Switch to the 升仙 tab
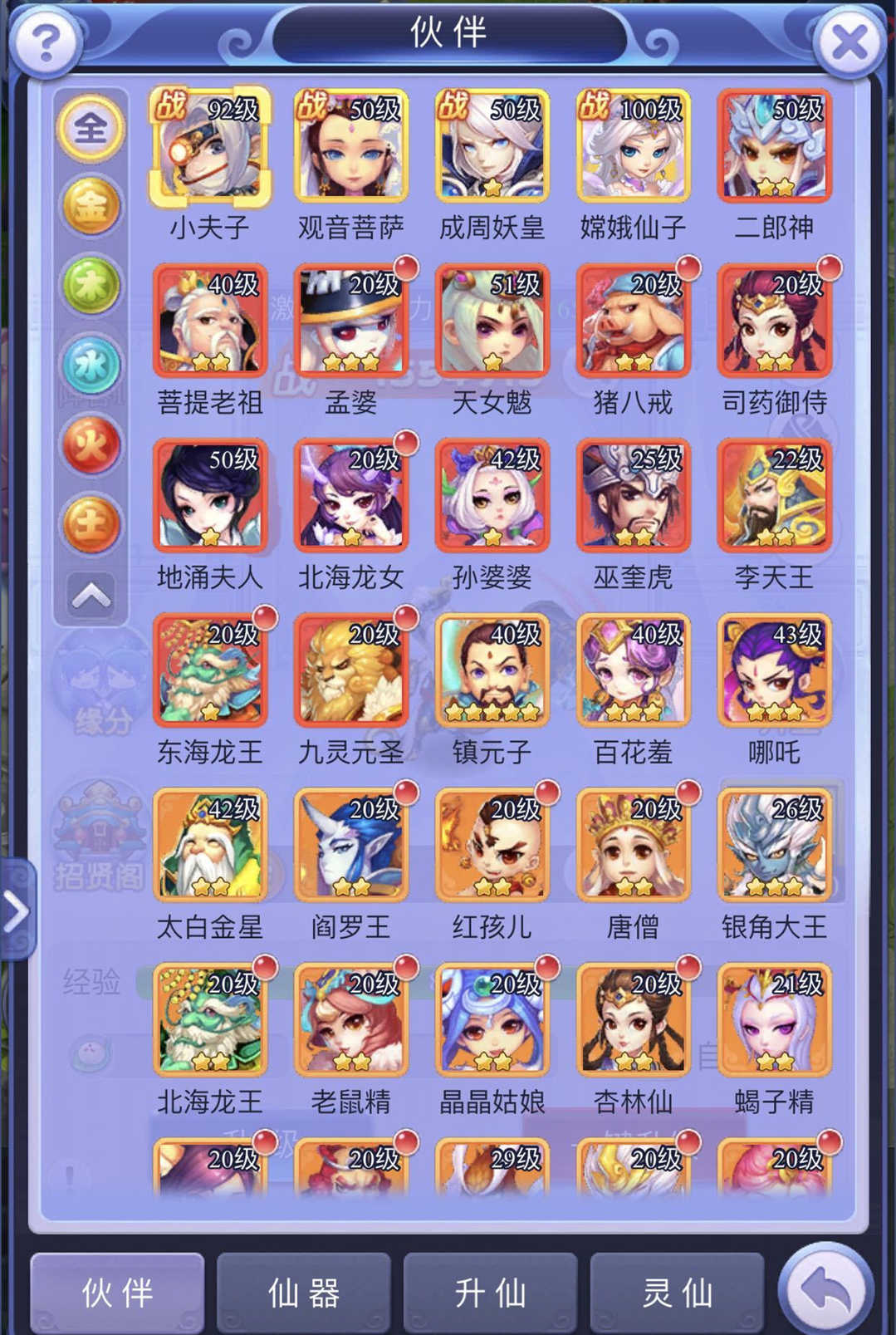Screen dimensions: 896x1335 click(490, 1293)
